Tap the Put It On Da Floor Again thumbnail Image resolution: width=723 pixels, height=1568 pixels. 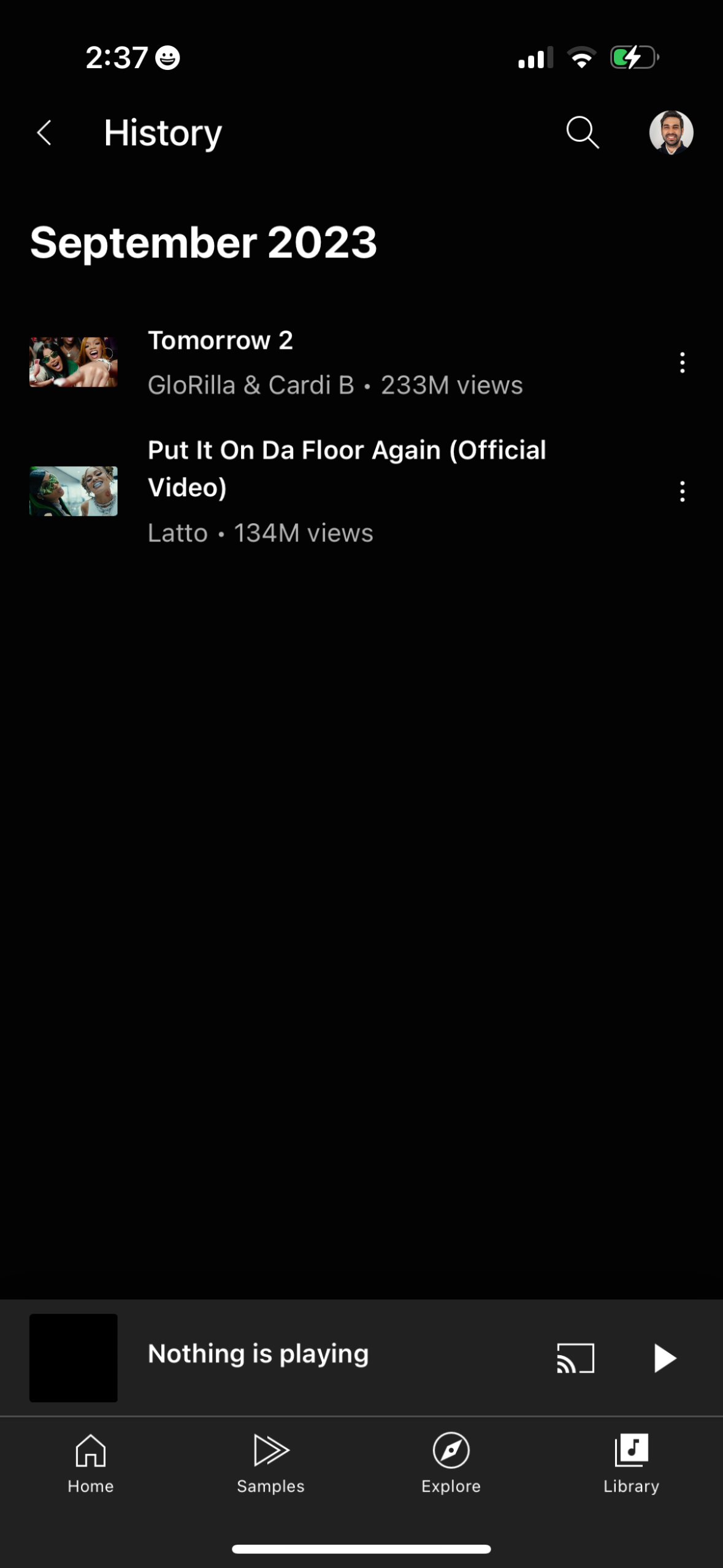tap(74, 491)
